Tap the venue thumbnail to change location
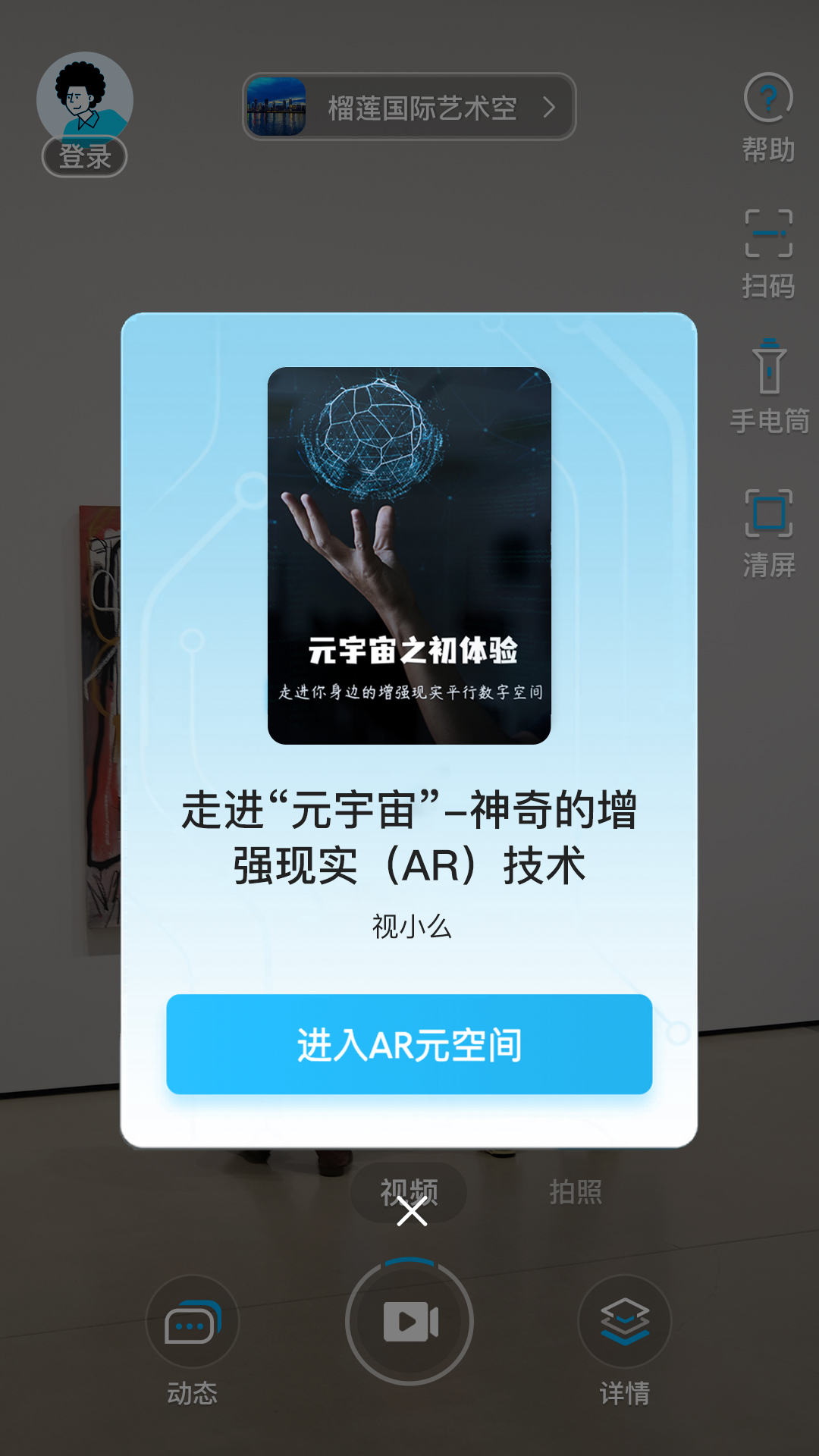 pos(280,107)
